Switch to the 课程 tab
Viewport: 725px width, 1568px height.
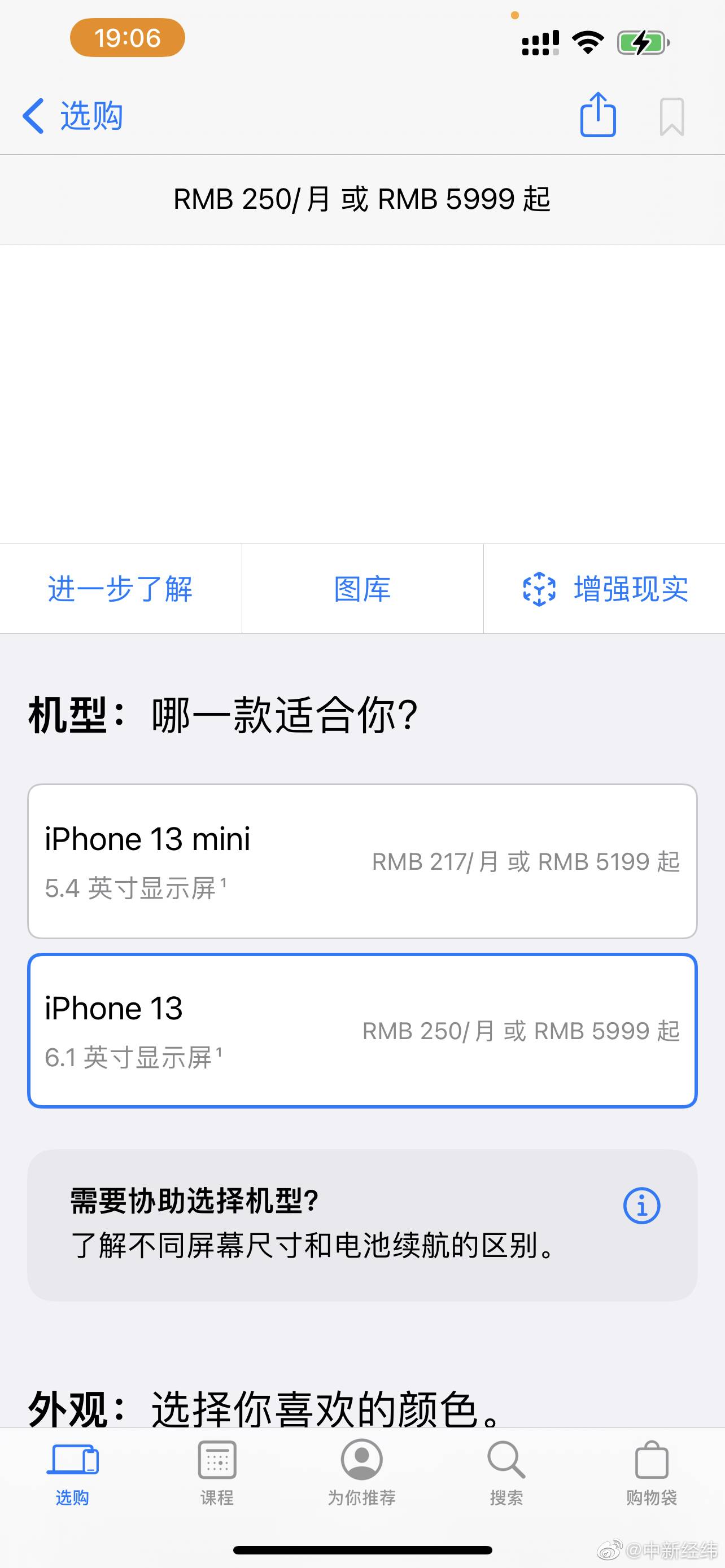[217, 1472]
